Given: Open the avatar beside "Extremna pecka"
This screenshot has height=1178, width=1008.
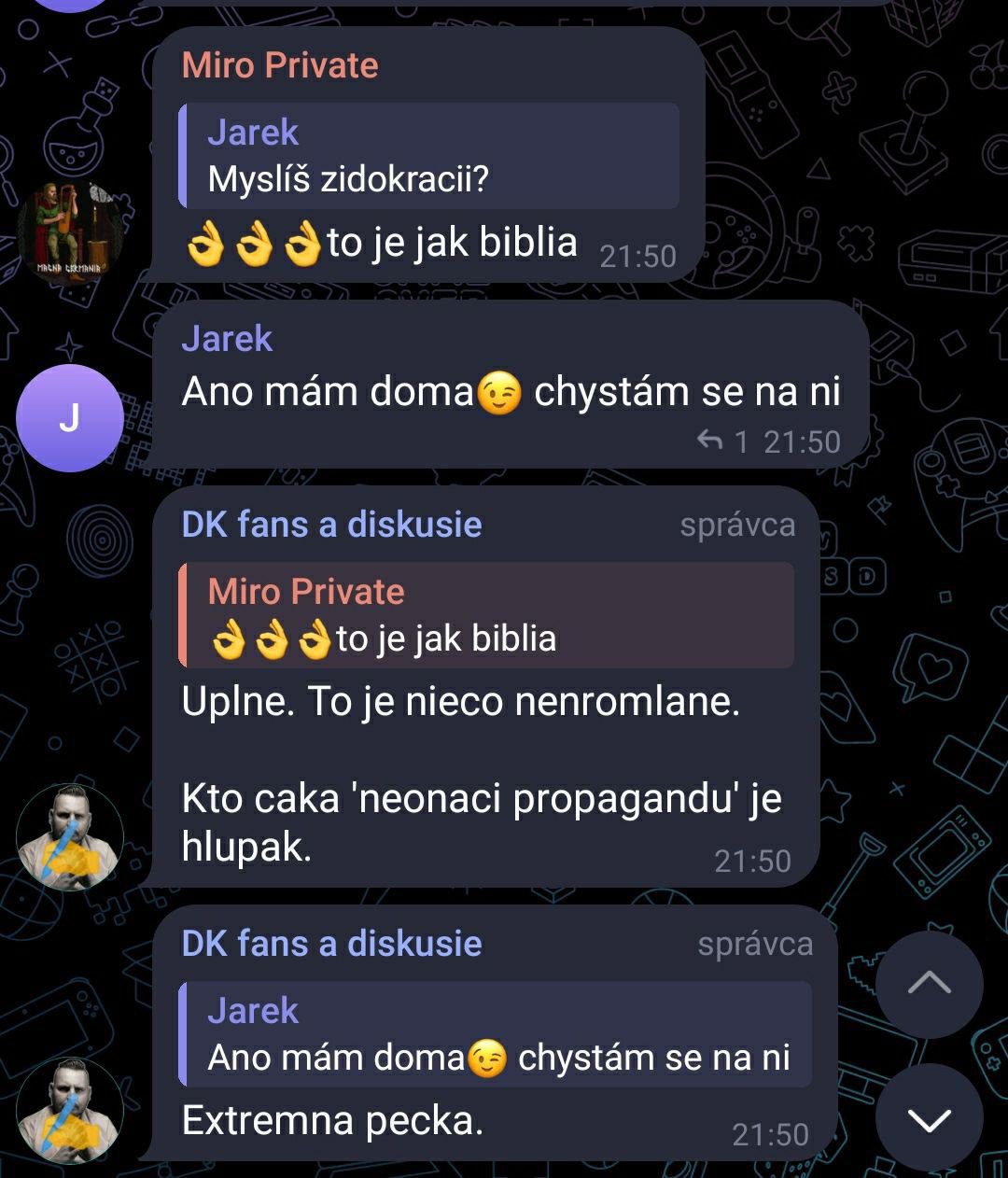Looking at the screenshot, I should pos(70,1110).
